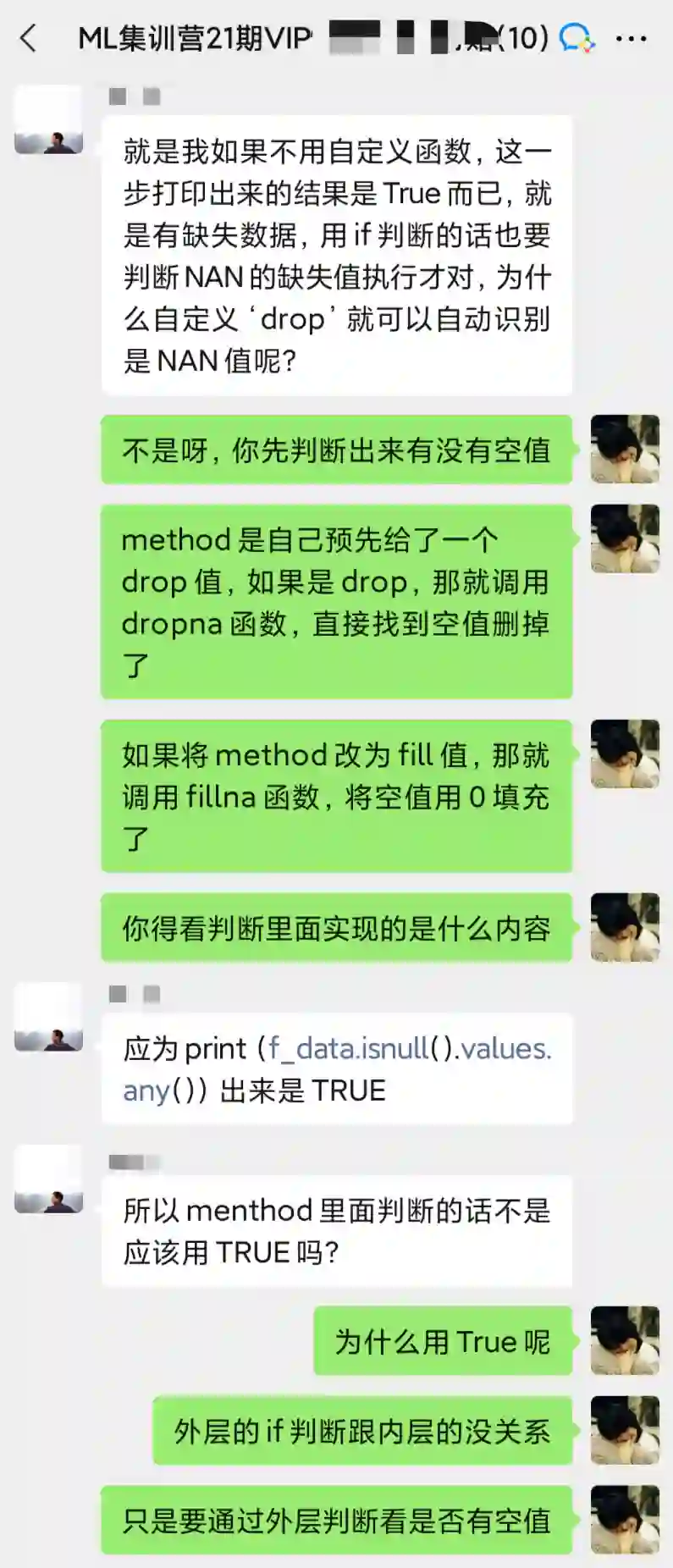This screenshot has height=1568, width=673.
Task: Open the overflow menu with three dots
Action: coord(632,38)
